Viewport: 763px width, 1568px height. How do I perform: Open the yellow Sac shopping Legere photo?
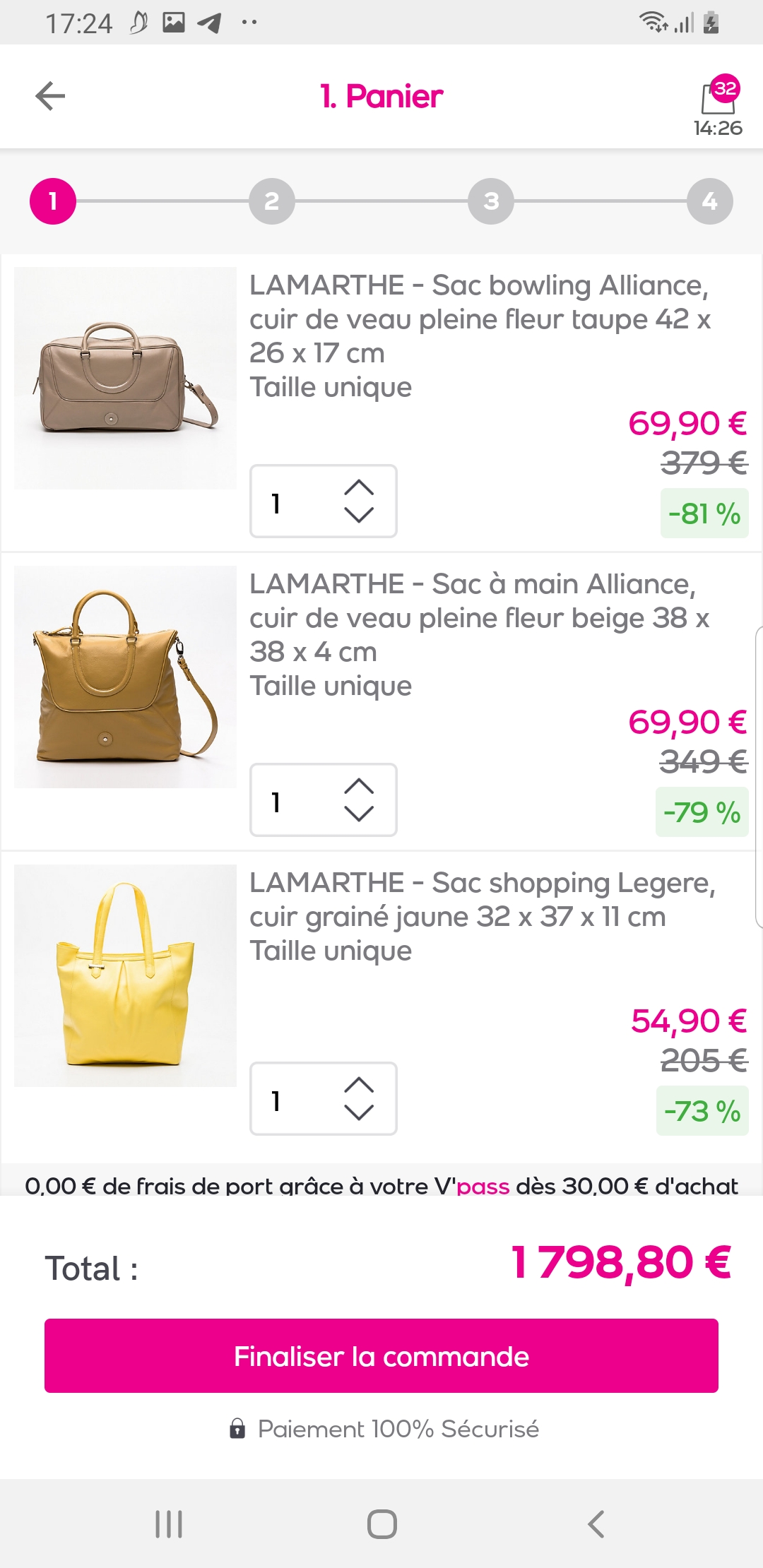125,975
